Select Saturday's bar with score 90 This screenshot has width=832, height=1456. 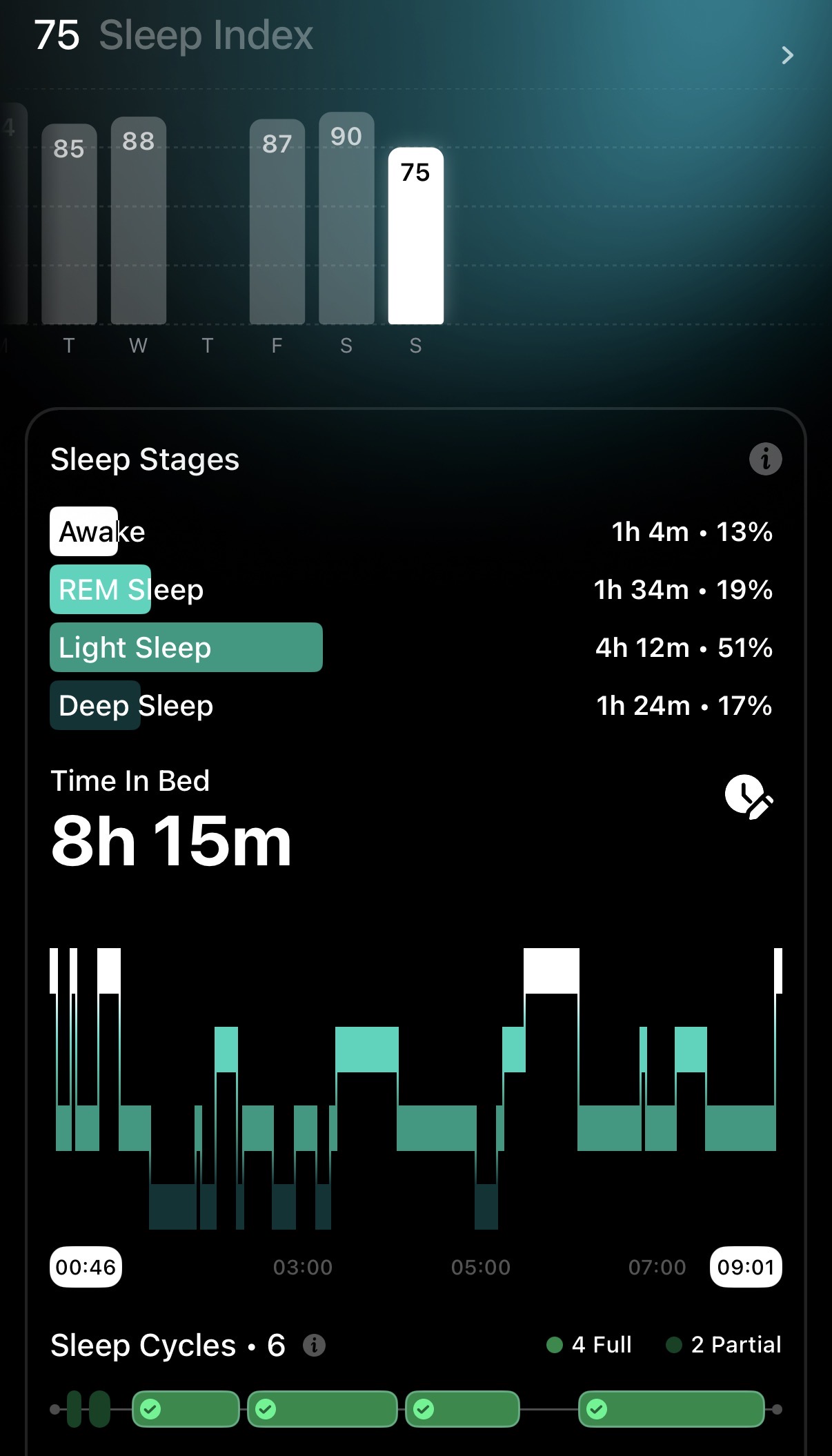[346, 219]
